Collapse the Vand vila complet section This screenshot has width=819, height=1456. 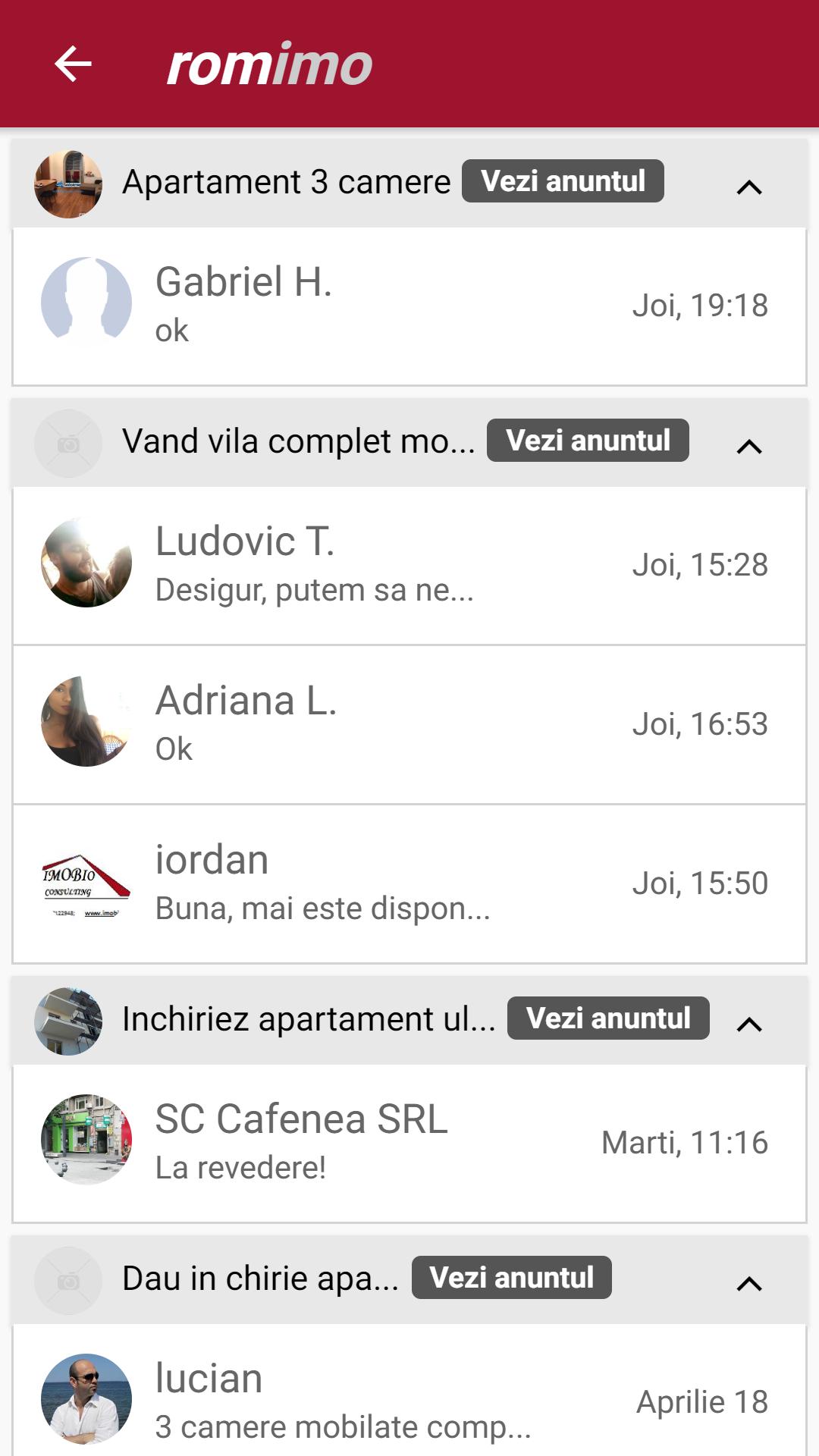(x=749, y=445)
